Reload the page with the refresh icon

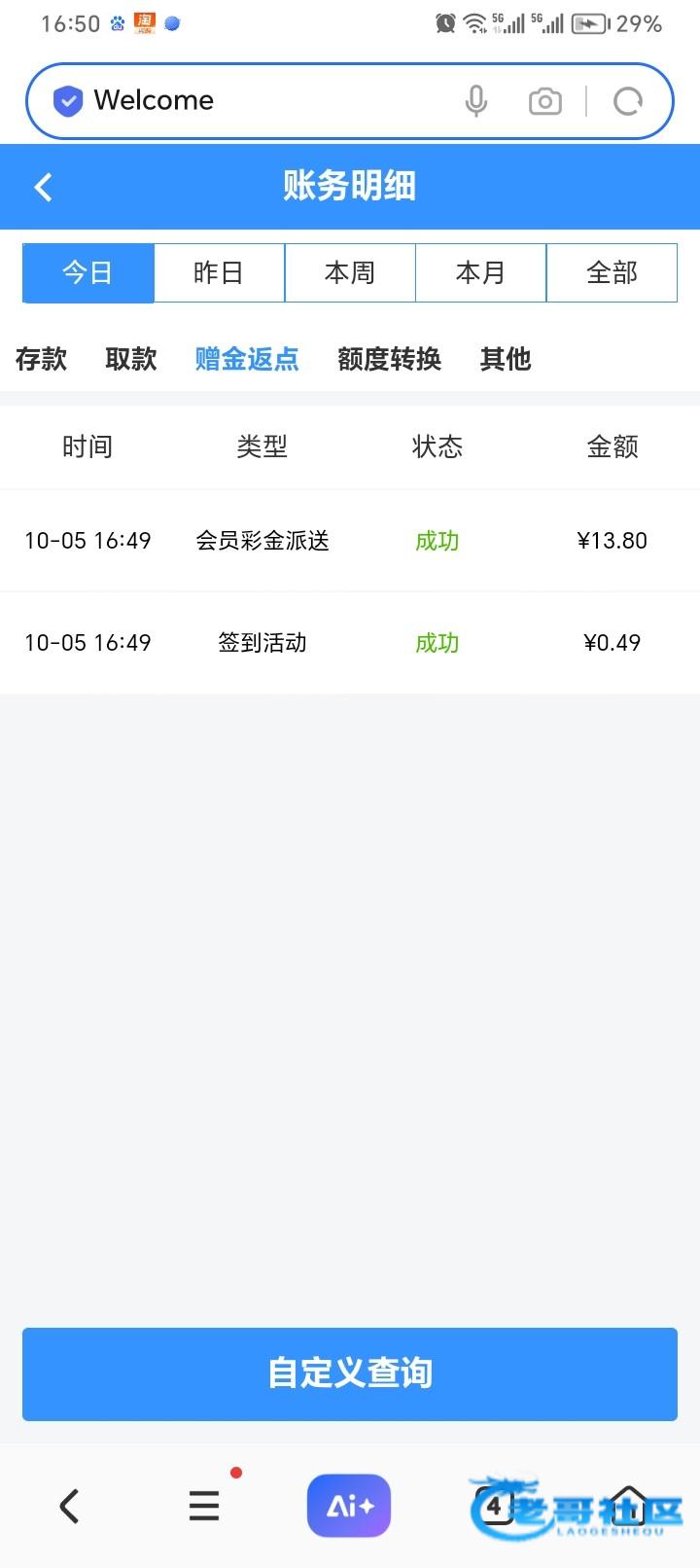coord(628,100)
